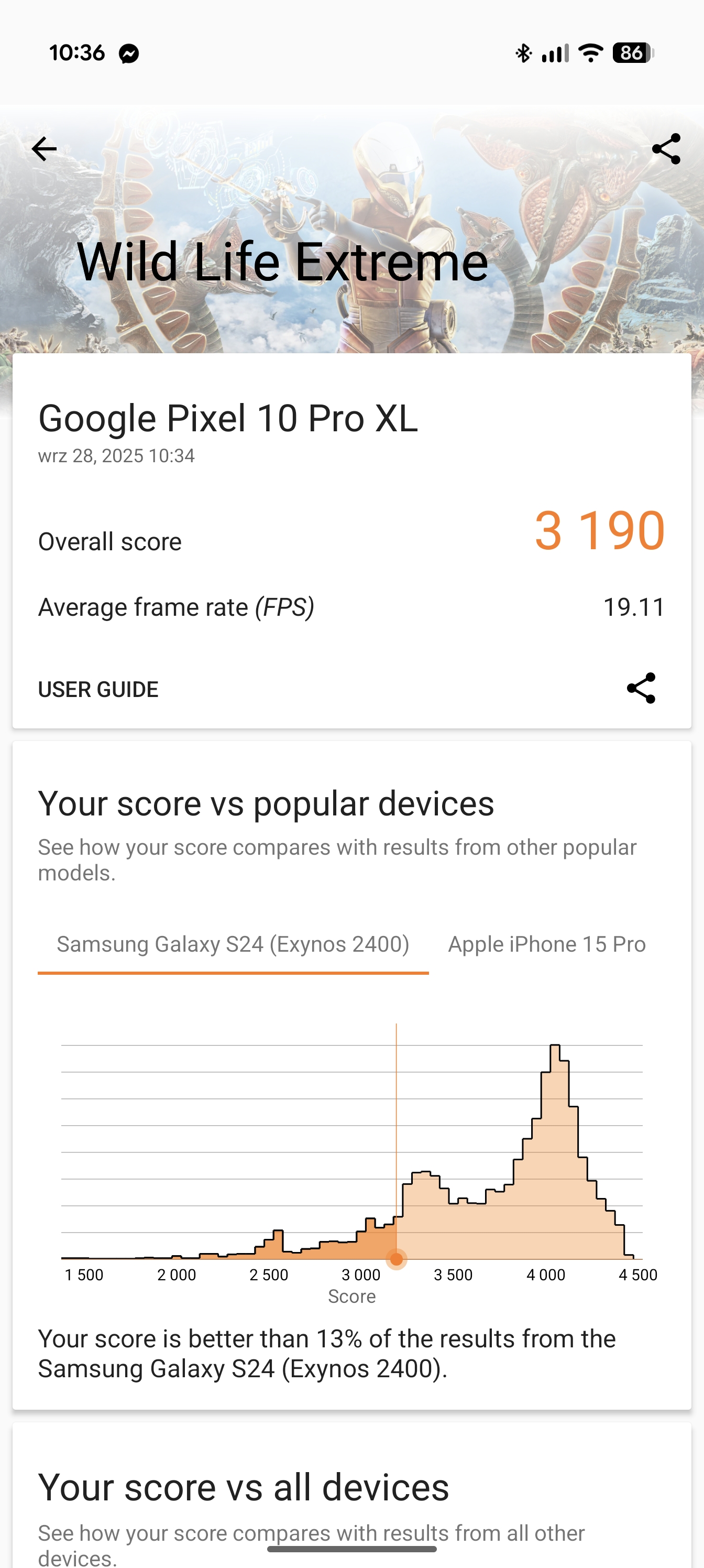
Task: Switch to the Apple iPhone 15 Pro tab
Action: (x=546, y=944)
